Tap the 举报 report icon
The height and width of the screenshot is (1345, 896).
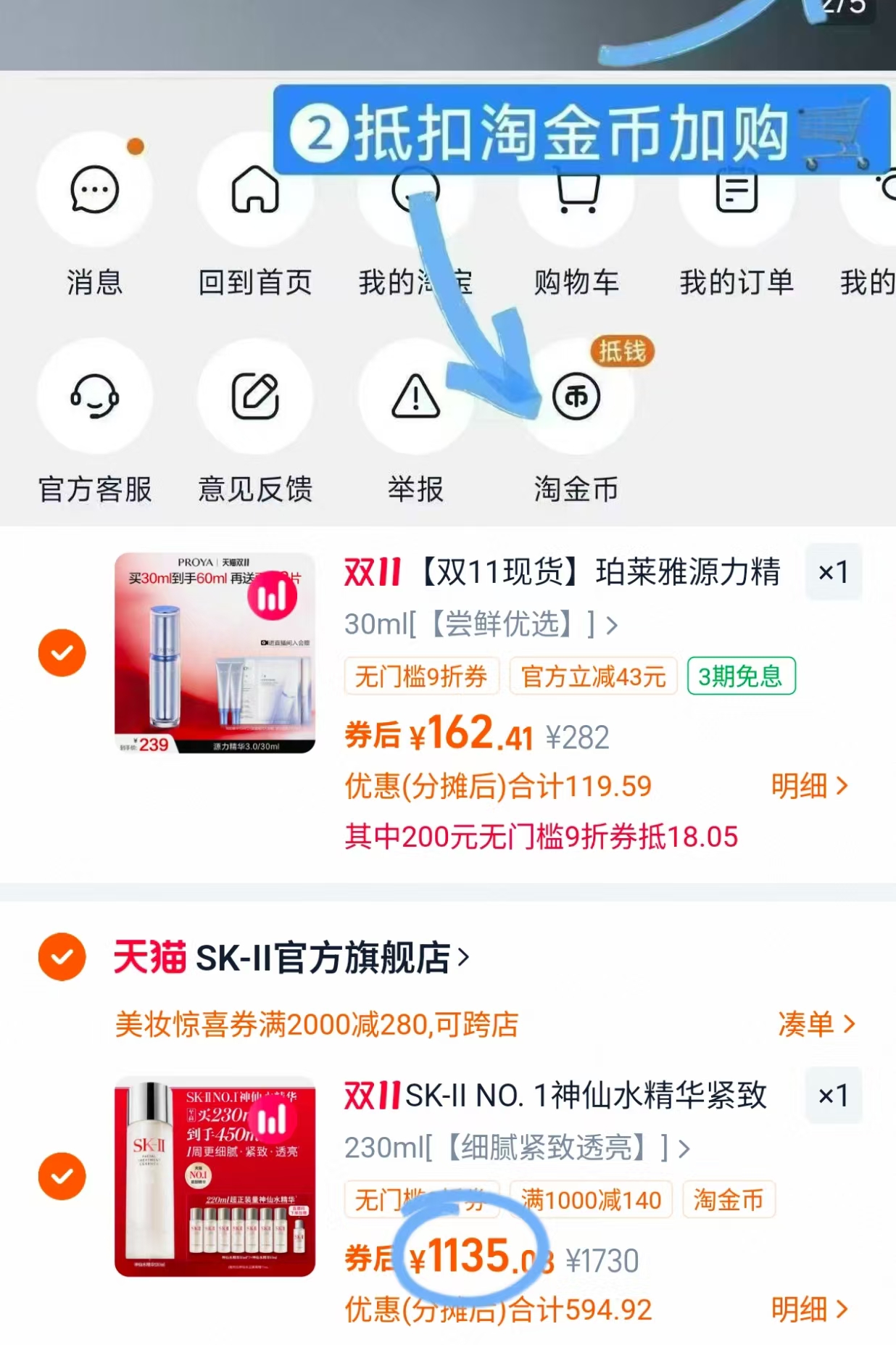coord(415,397)
